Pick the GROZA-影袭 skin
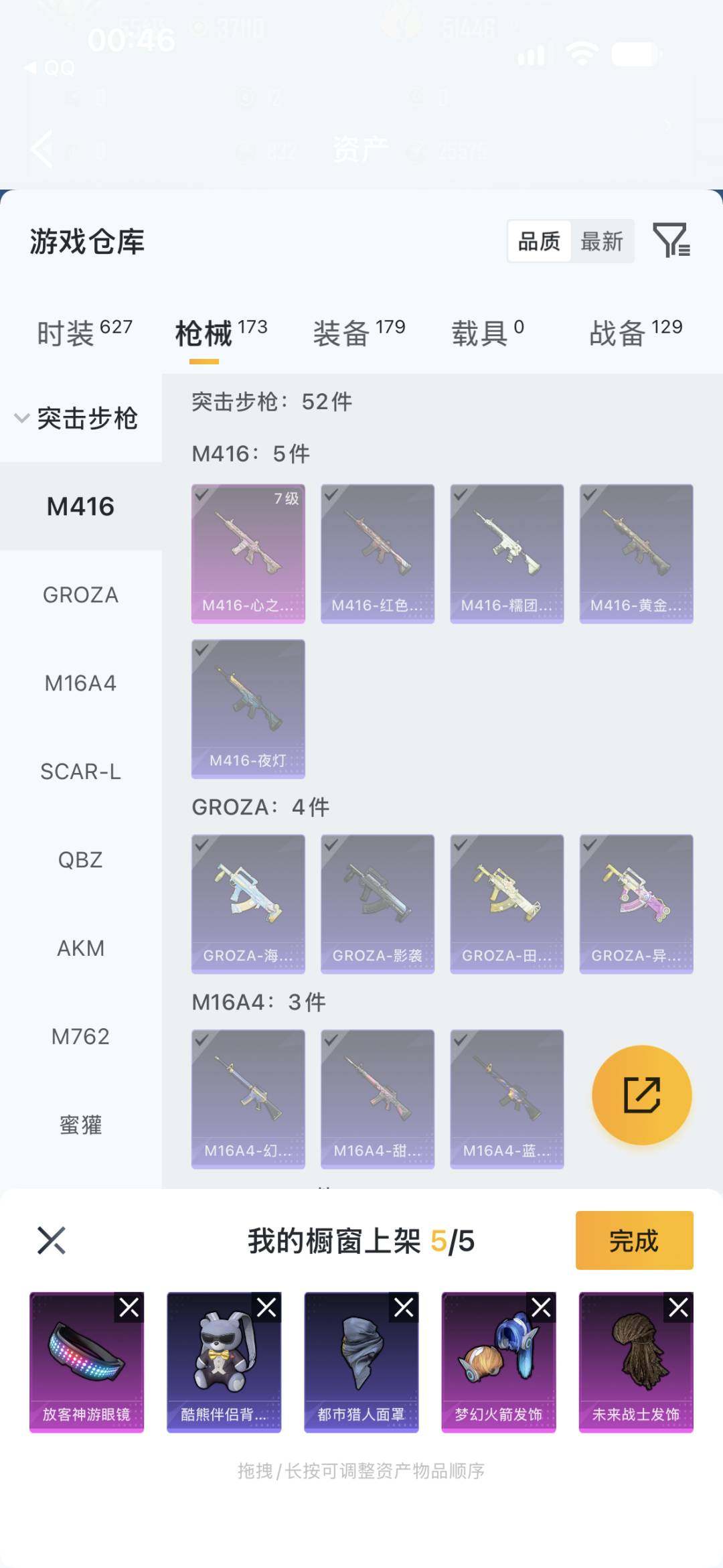The image size is (723, 1568). (x=378, y=904)
